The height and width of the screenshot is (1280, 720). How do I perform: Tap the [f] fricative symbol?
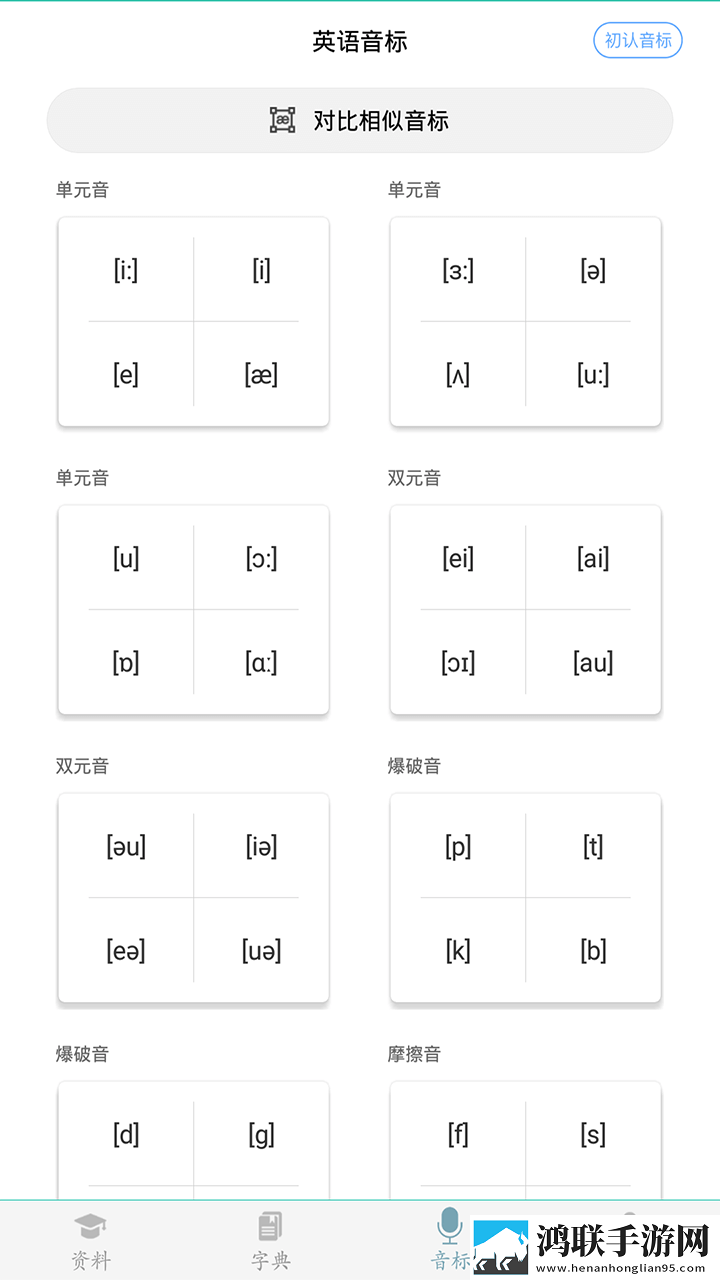pos(458,1134)
